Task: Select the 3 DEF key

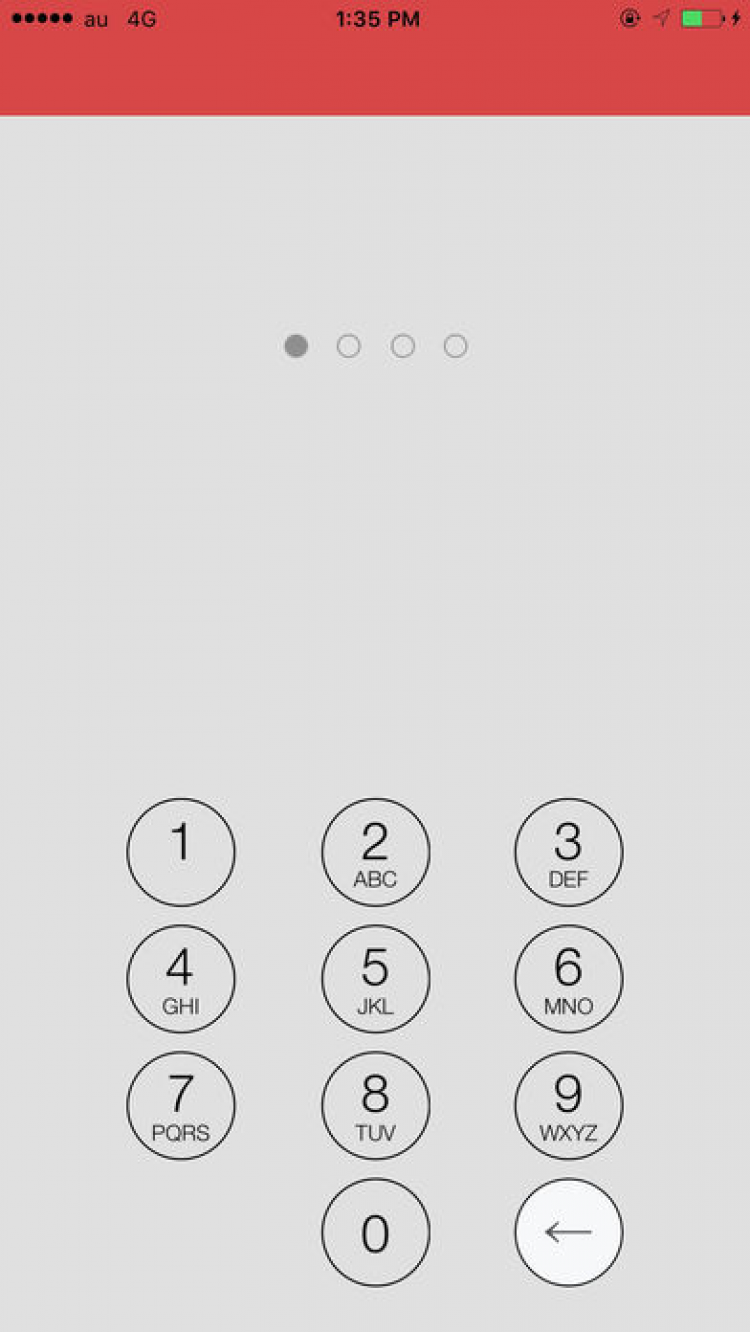Action: click(568, 852)
